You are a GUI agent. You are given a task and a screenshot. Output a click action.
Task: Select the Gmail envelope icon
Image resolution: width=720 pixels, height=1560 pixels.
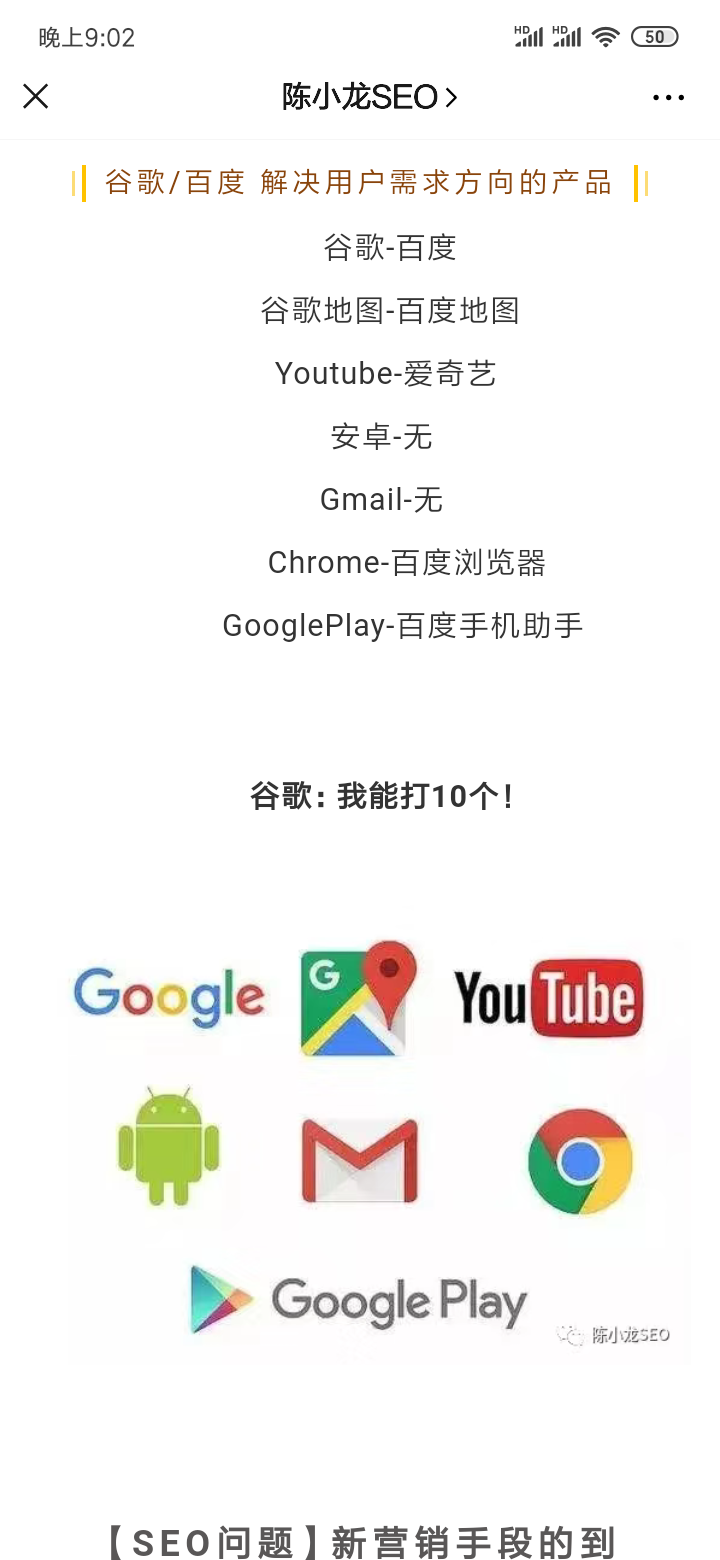pos(360,1160)
